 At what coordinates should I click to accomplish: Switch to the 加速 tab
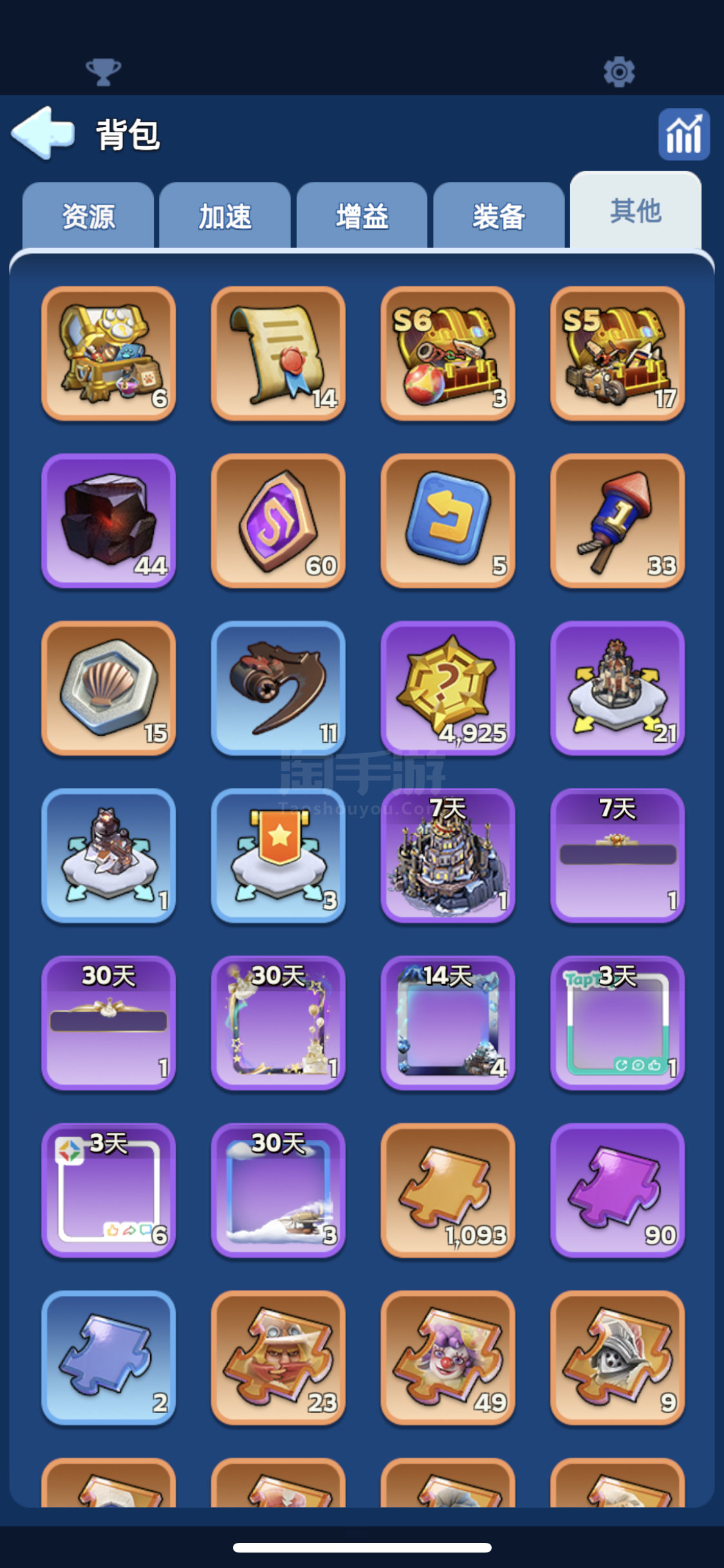point(225,216)
